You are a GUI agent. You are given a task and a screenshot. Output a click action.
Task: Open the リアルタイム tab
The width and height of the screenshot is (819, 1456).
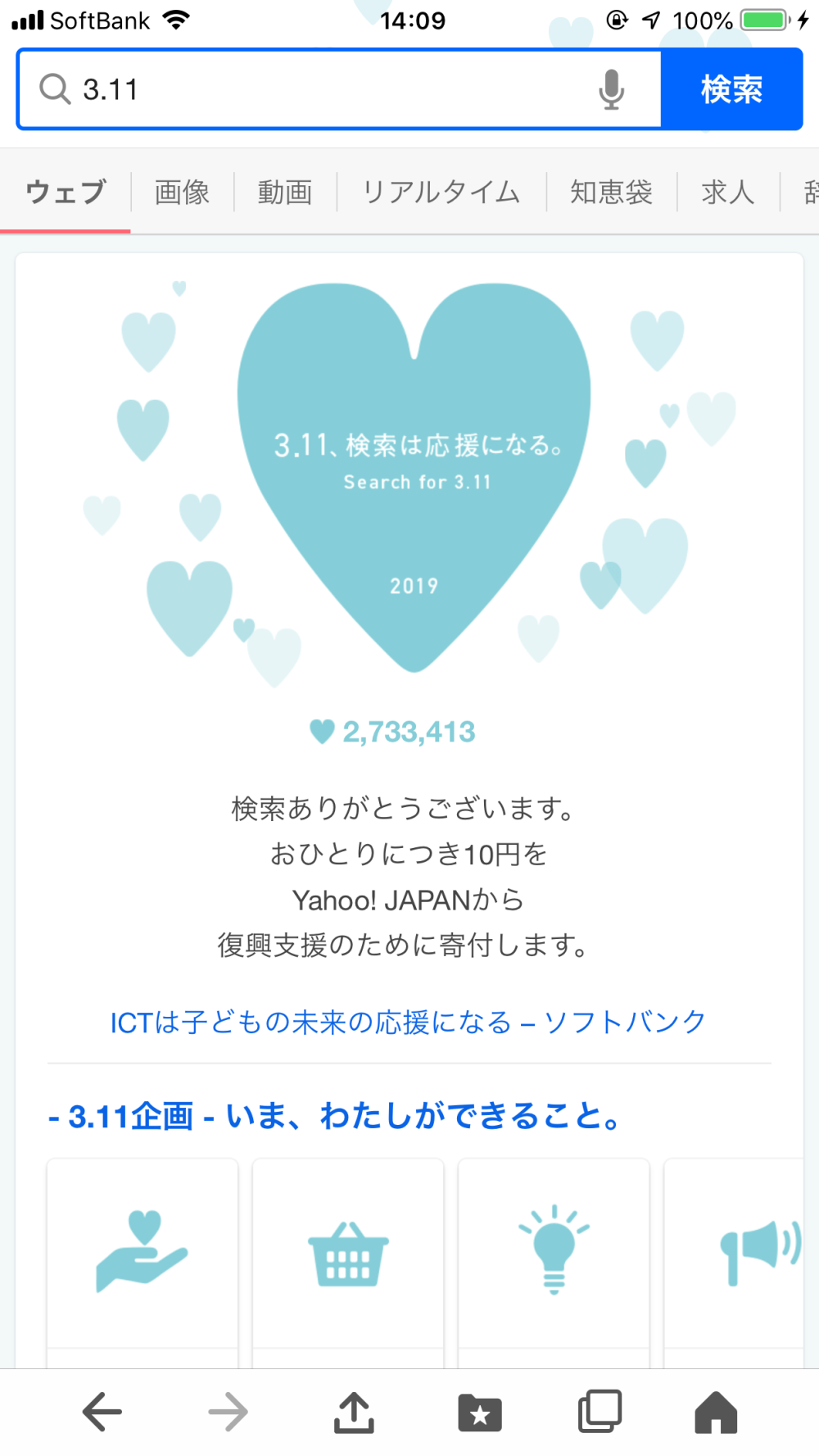click(x=441, y=192)
